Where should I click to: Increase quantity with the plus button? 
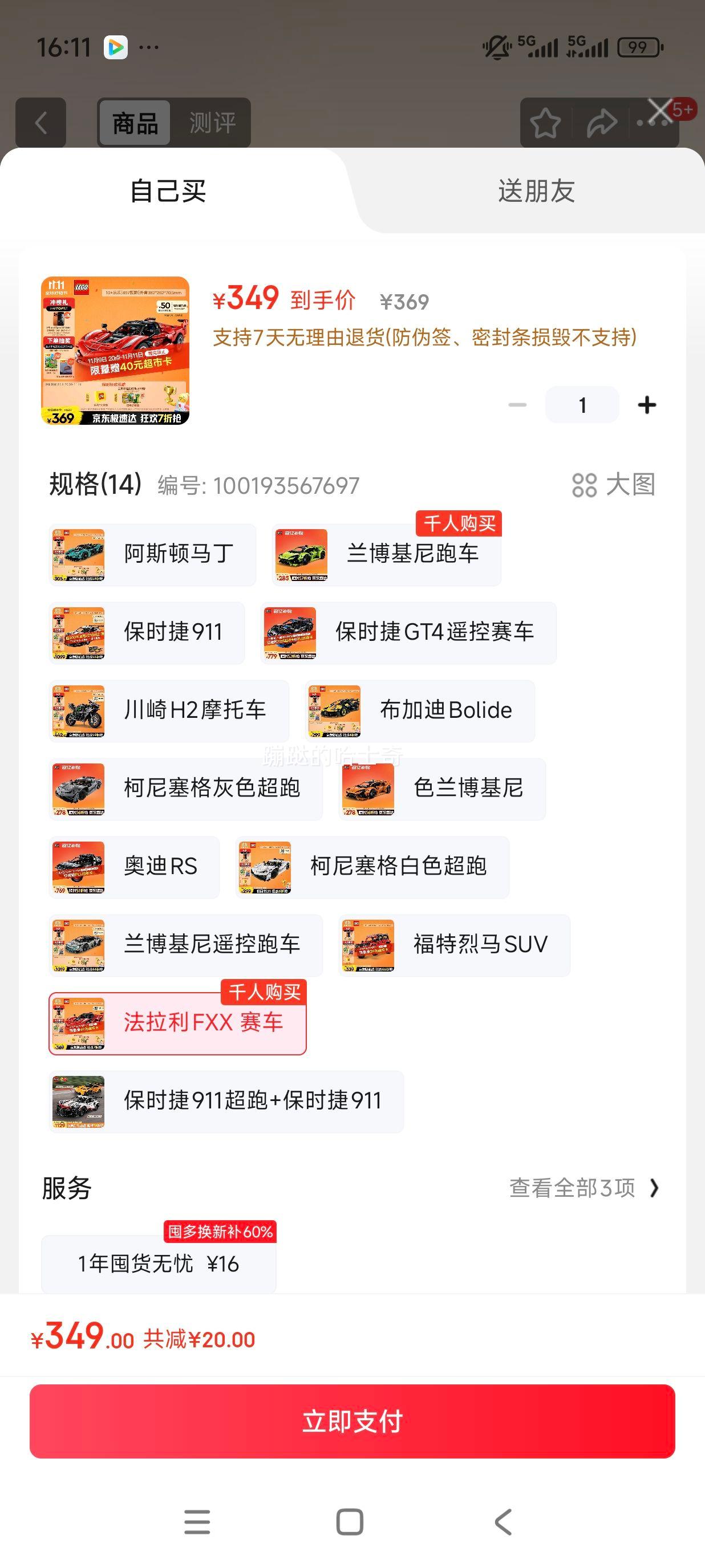pyautogui.click(x=647, y=405)
